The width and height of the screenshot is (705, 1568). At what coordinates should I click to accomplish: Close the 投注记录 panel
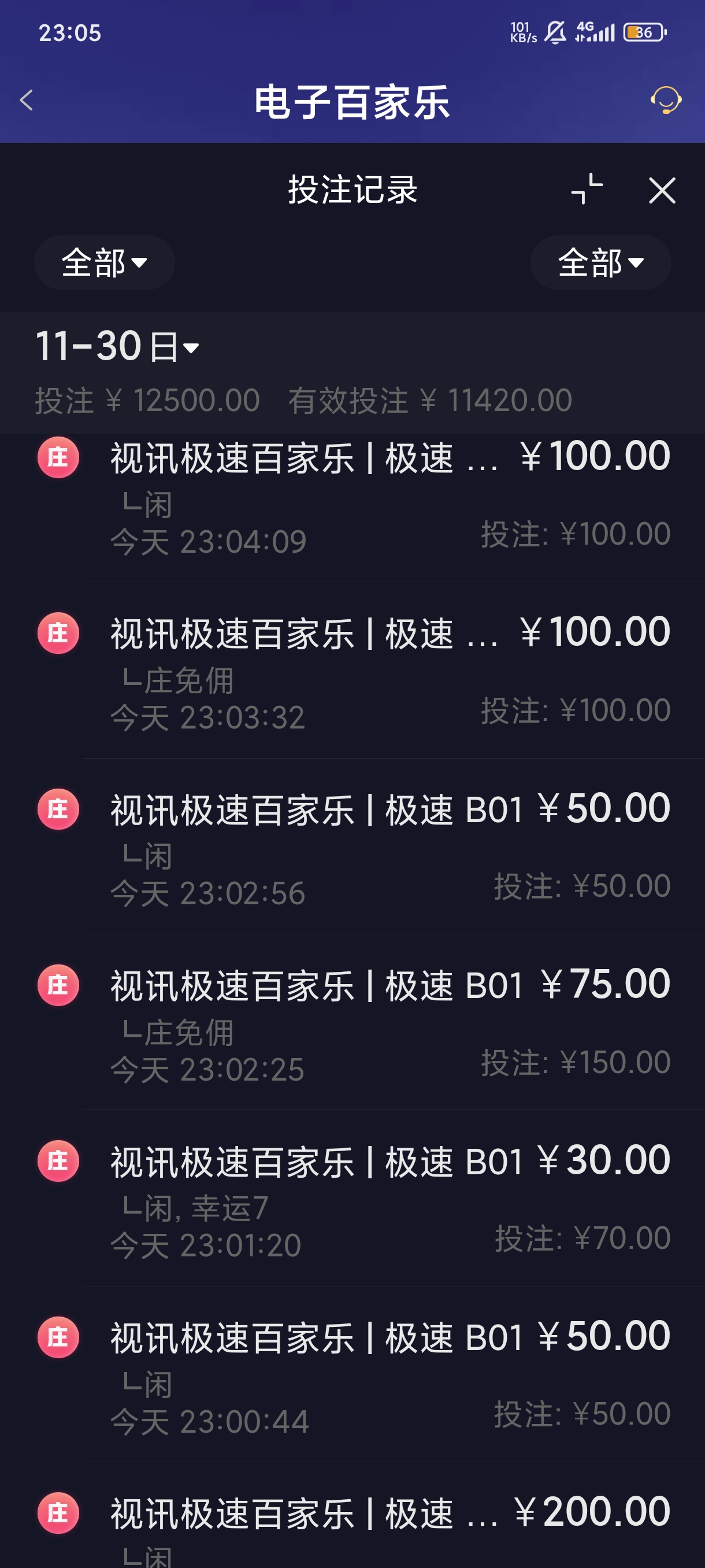point(662,191)
